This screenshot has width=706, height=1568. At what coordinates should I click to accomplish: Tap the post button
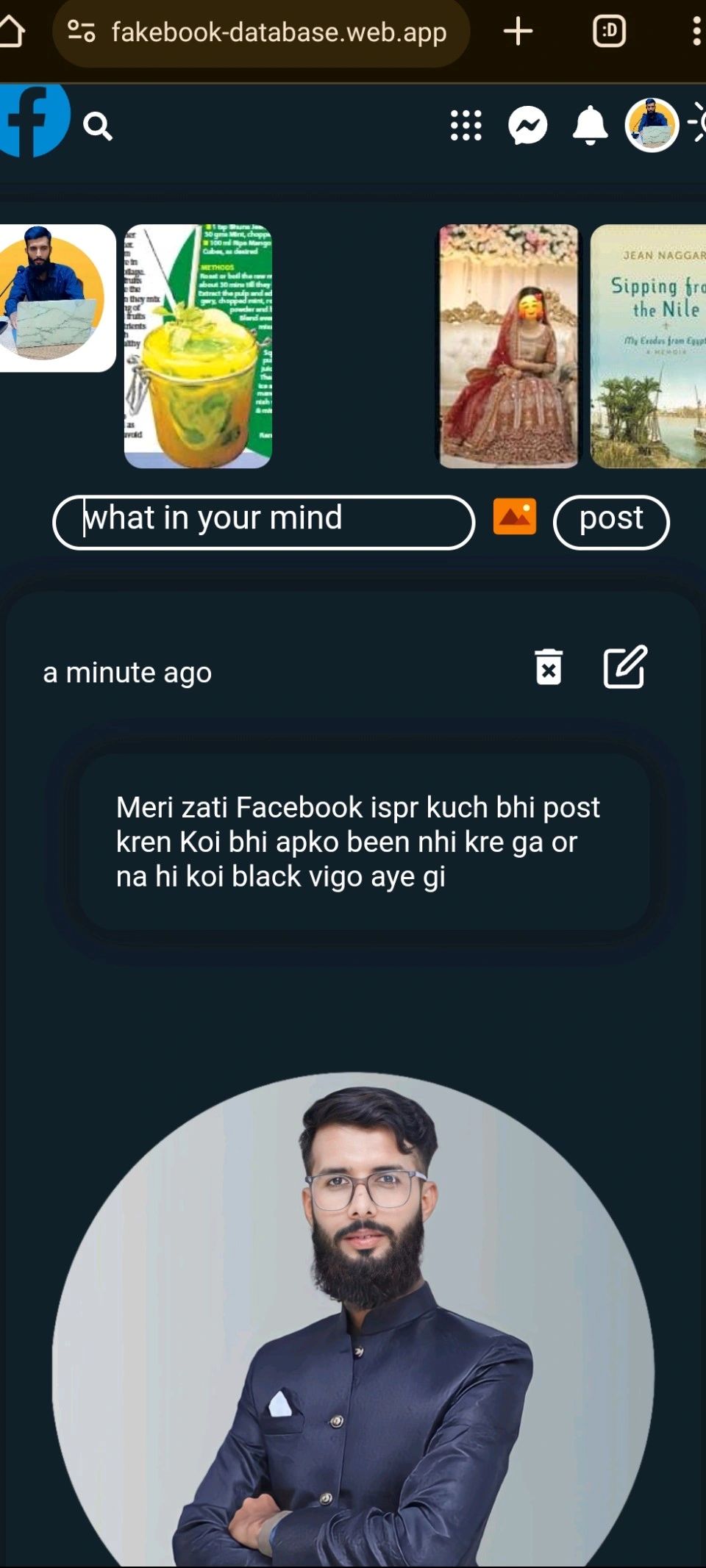coord(610,522)
